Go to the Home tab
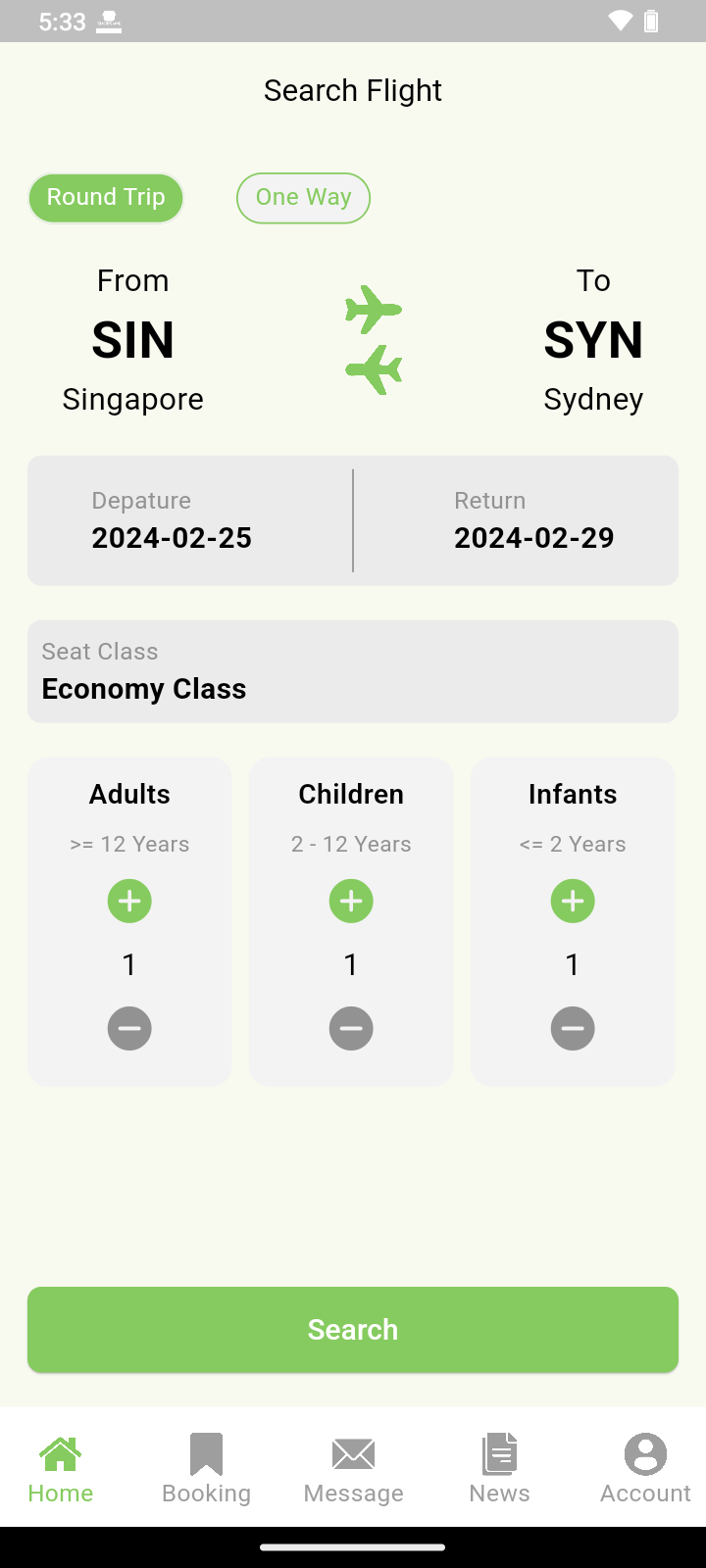Screen dimensions: 706x1568 click(61, 1467)
